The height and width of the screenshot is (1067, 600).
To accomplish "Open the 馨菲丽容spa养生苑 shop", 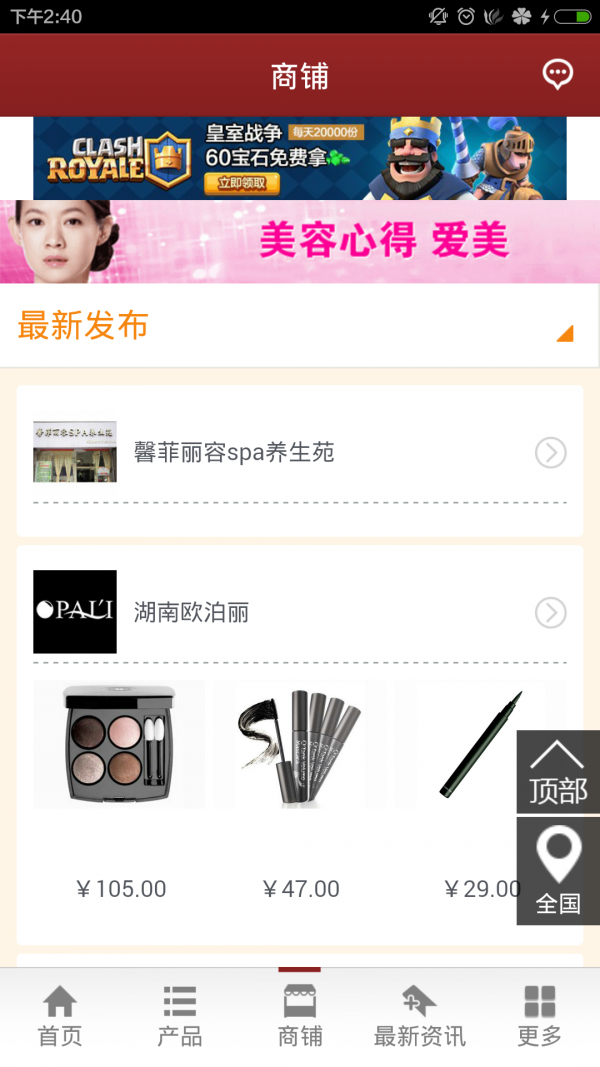I will point(300,453).
